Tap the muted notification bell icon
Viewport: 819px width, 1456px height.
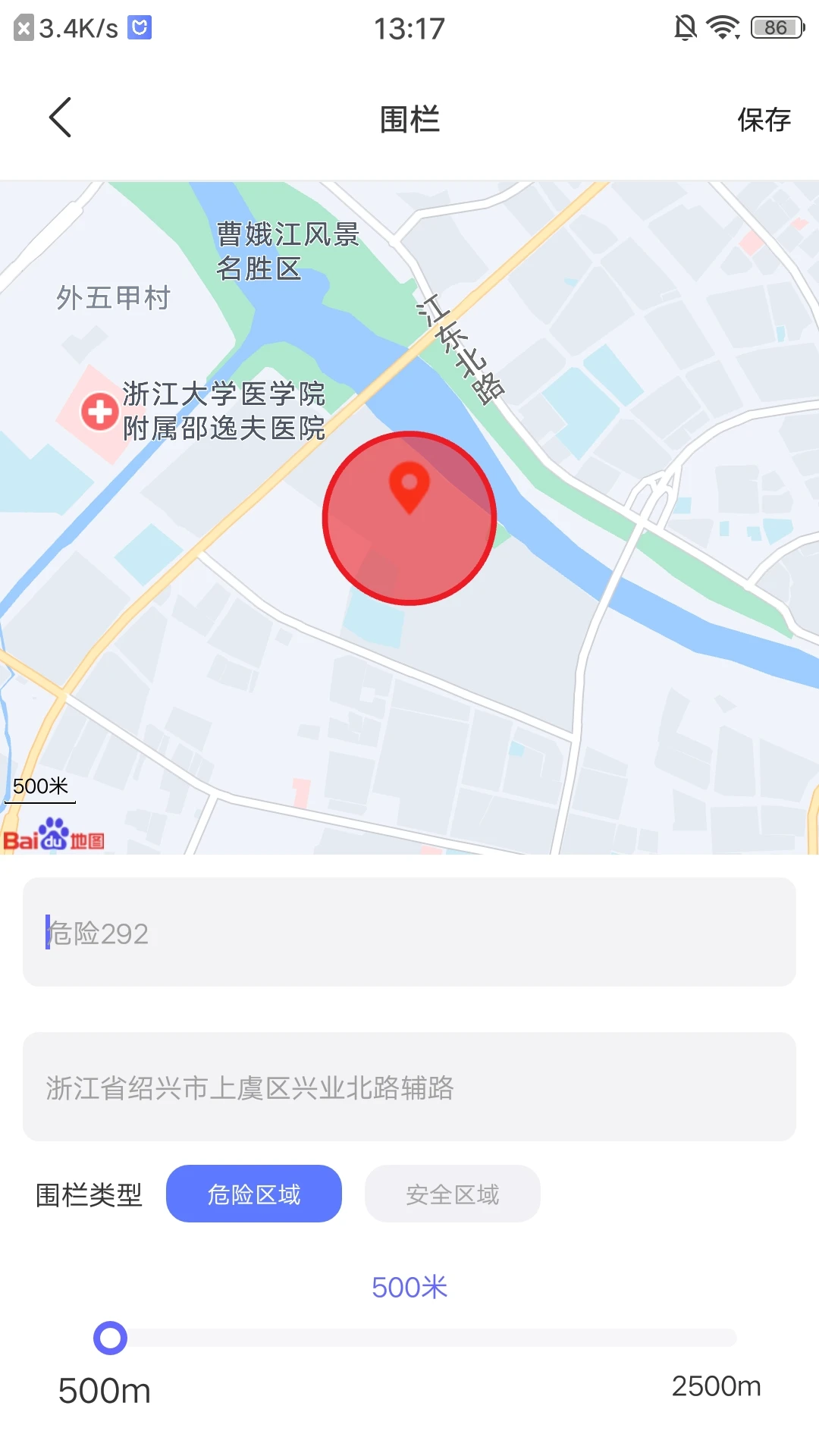coord(685,26)
